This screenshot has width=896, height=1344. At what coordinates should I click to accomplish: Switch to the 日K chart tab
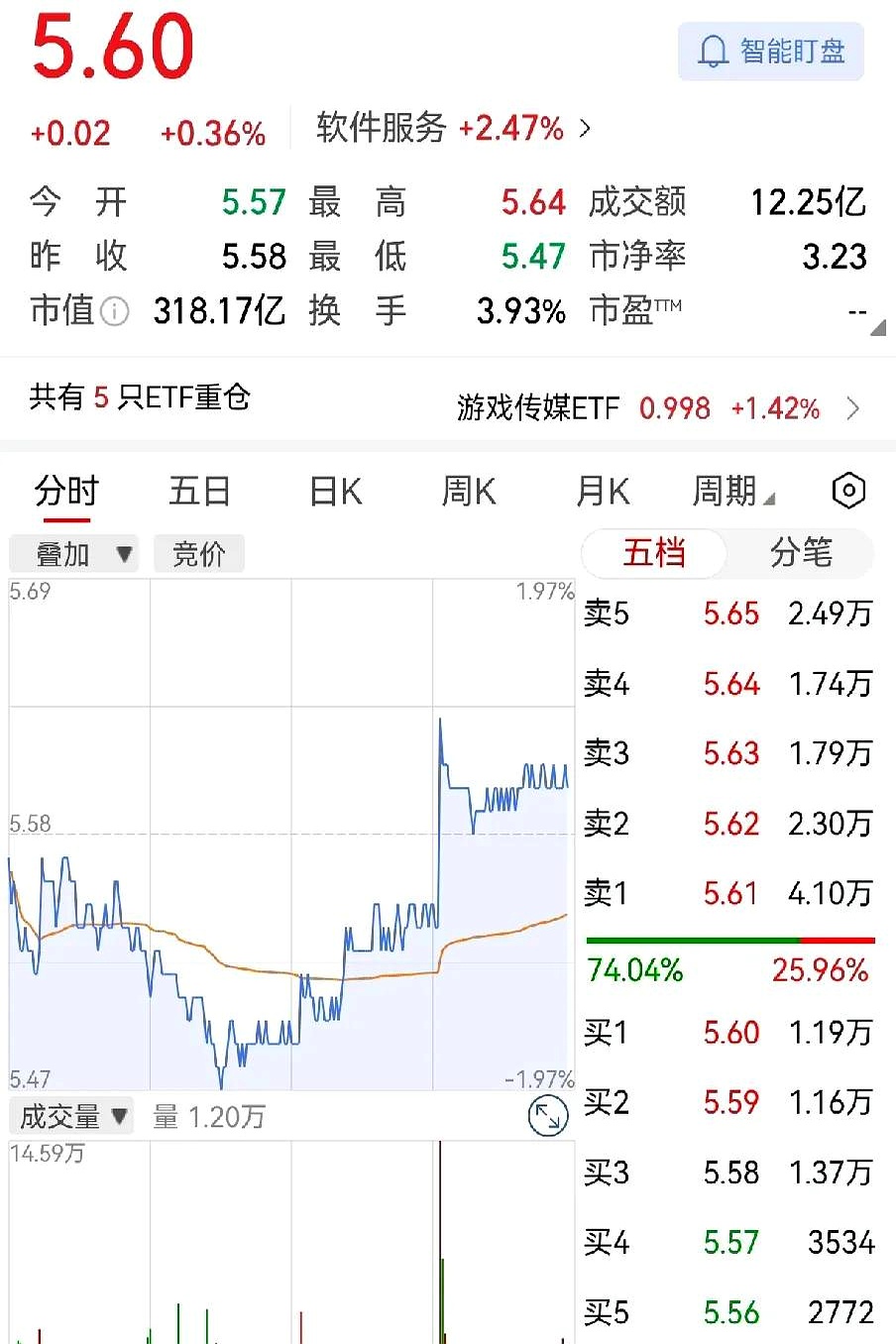tap(335, 491)
